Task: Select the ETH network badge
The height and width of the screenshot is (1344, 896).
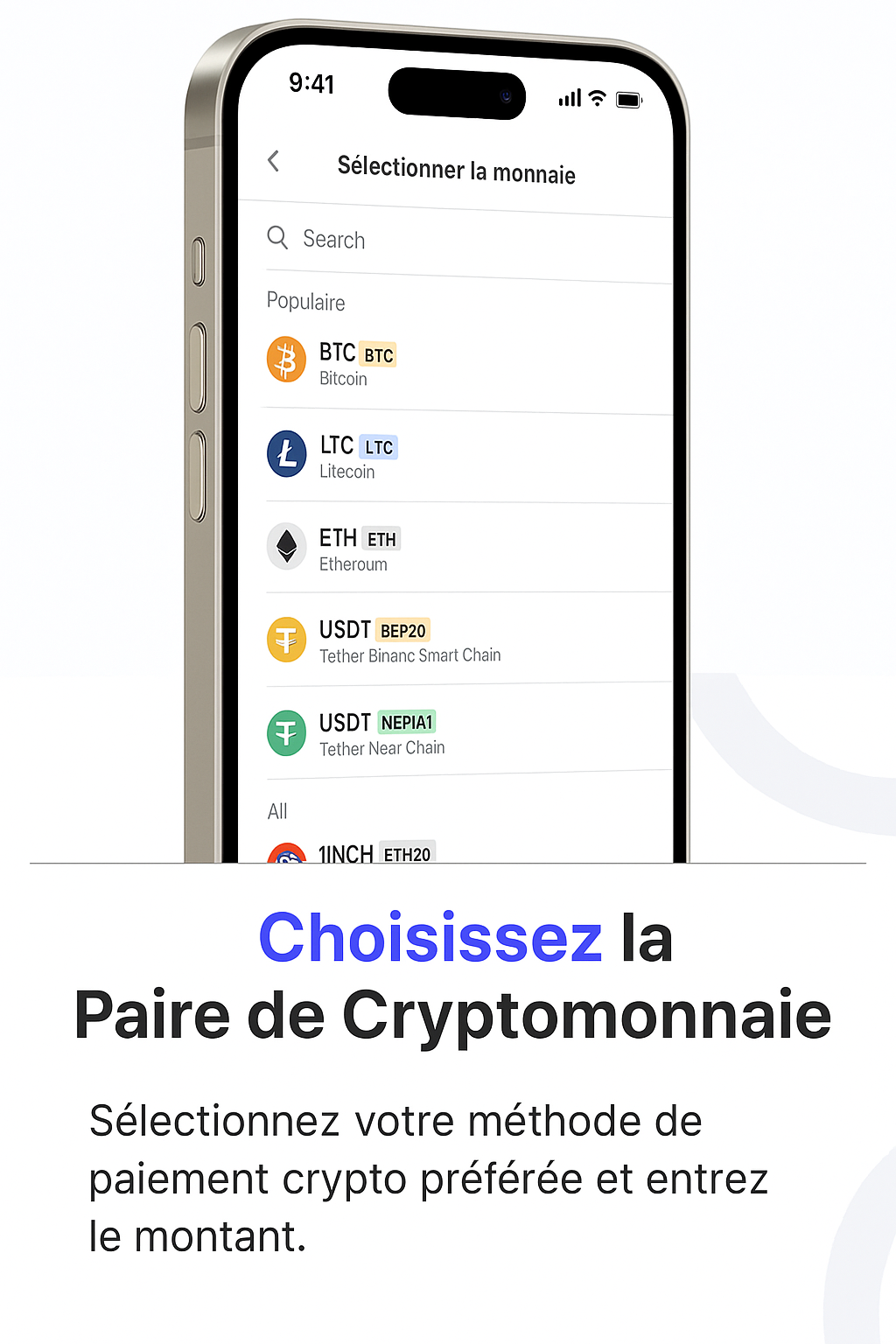Action: (381, 540)
